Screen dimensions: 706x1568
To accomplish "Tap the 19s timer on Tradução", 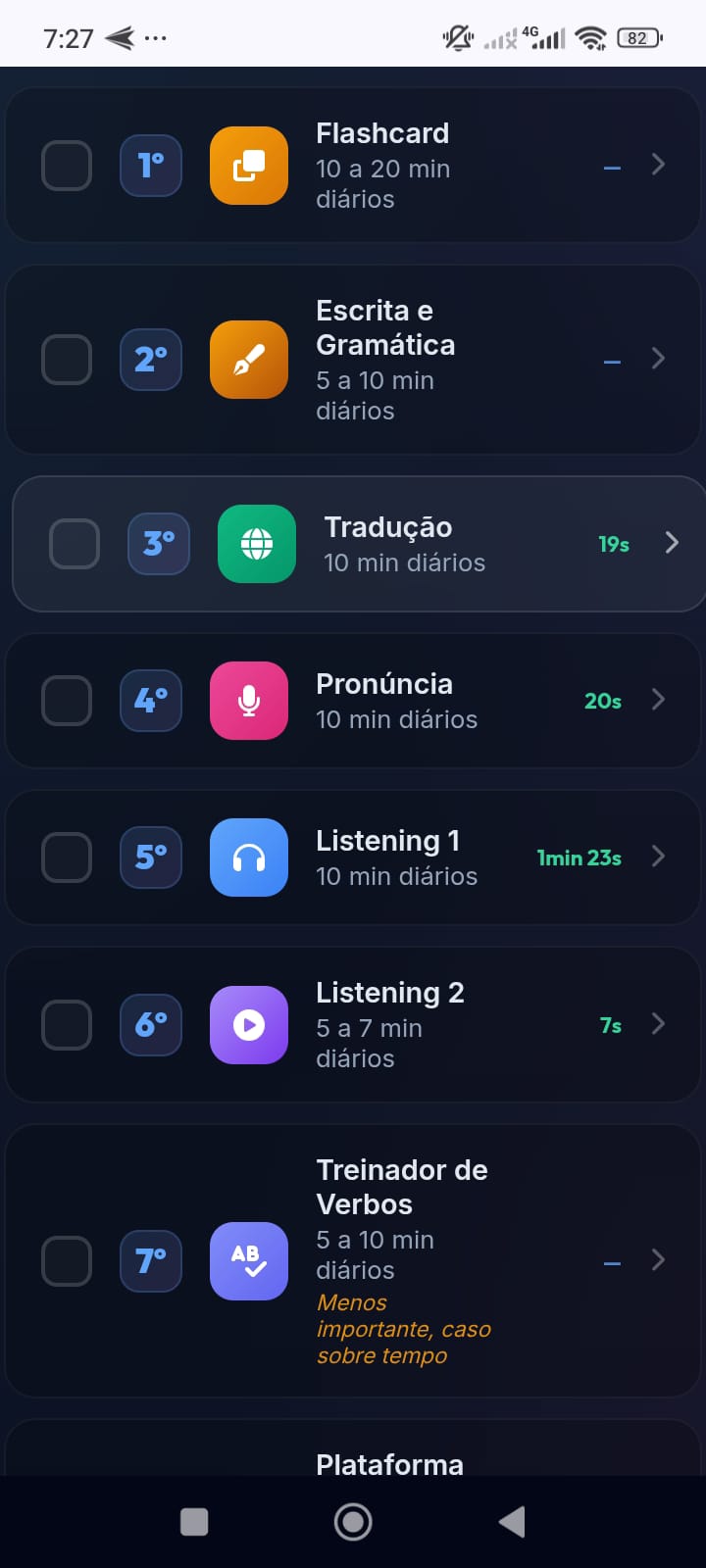I will [613, 544].
